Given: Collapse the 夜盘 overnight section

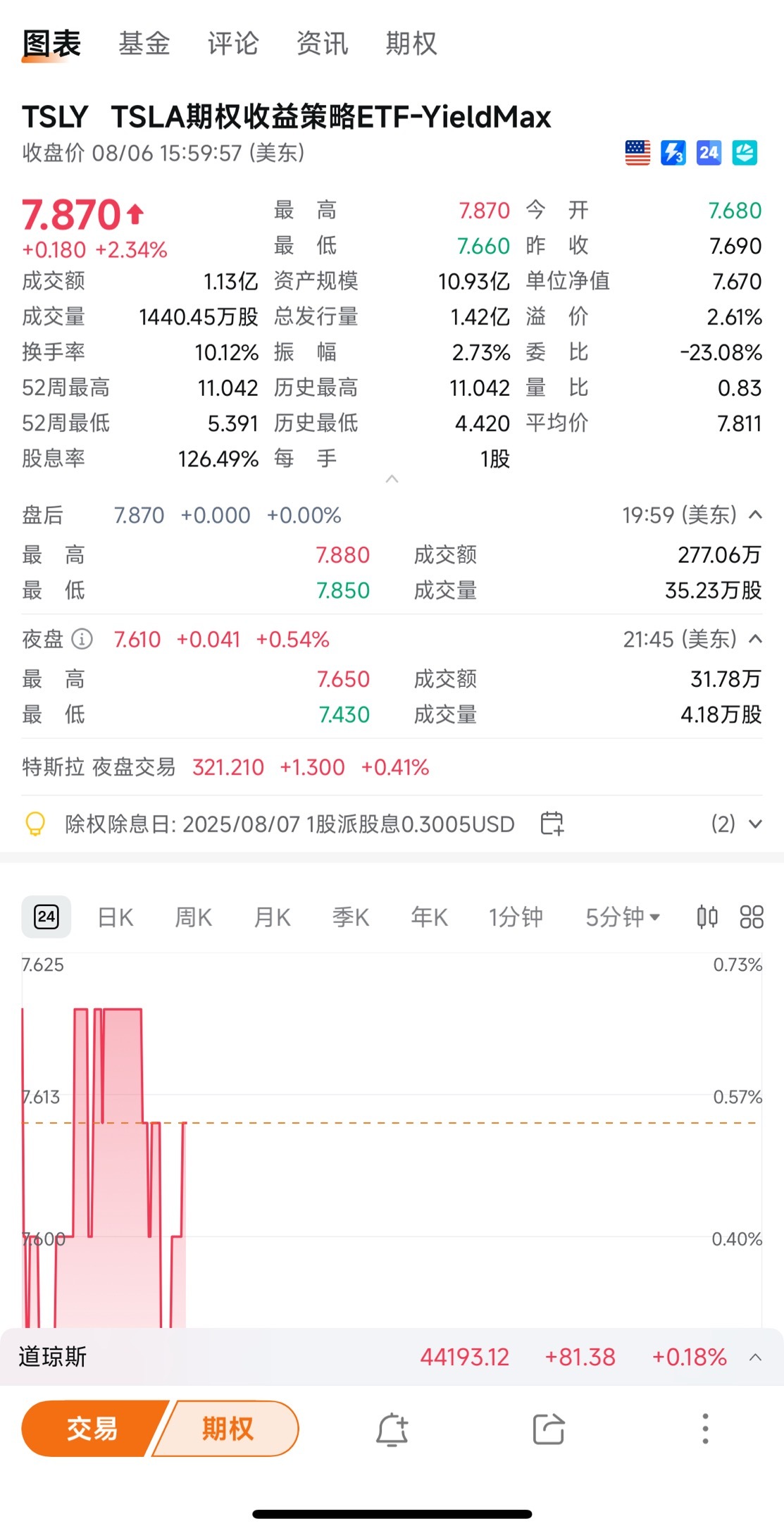Looking at the screenshot, I should coord(755,639).
